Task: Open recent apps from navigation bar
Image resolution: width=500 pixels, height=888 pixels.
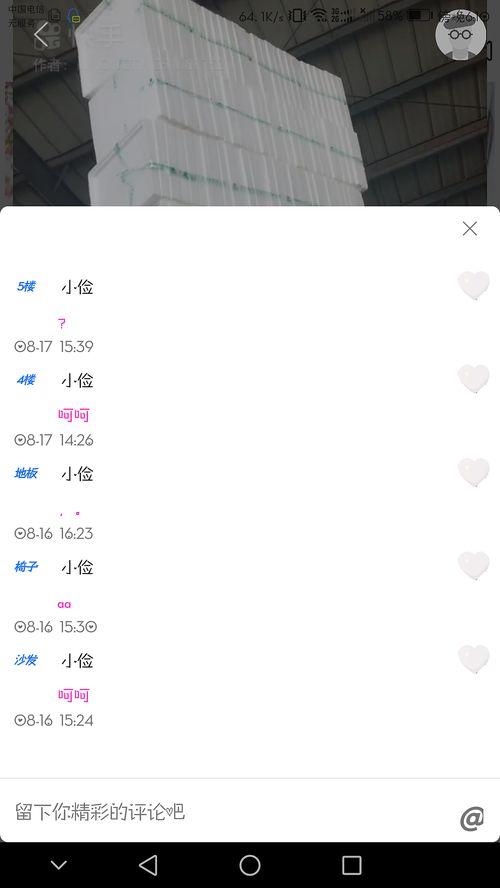Action: pos(352,865)
